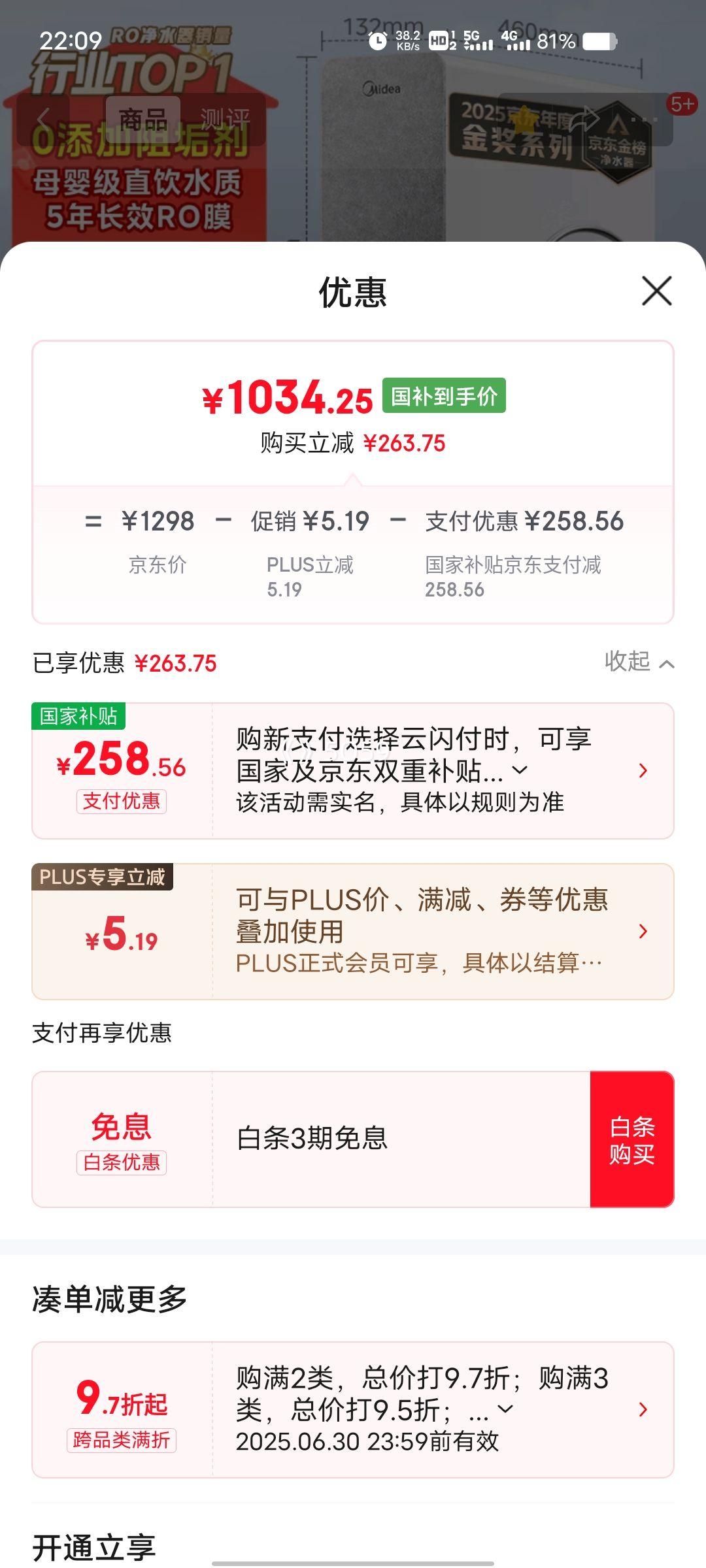The image size is (706, 1568).
Task: Tap the 白条购买 button
Action: pyautogui.click(x=631, y=1139)
